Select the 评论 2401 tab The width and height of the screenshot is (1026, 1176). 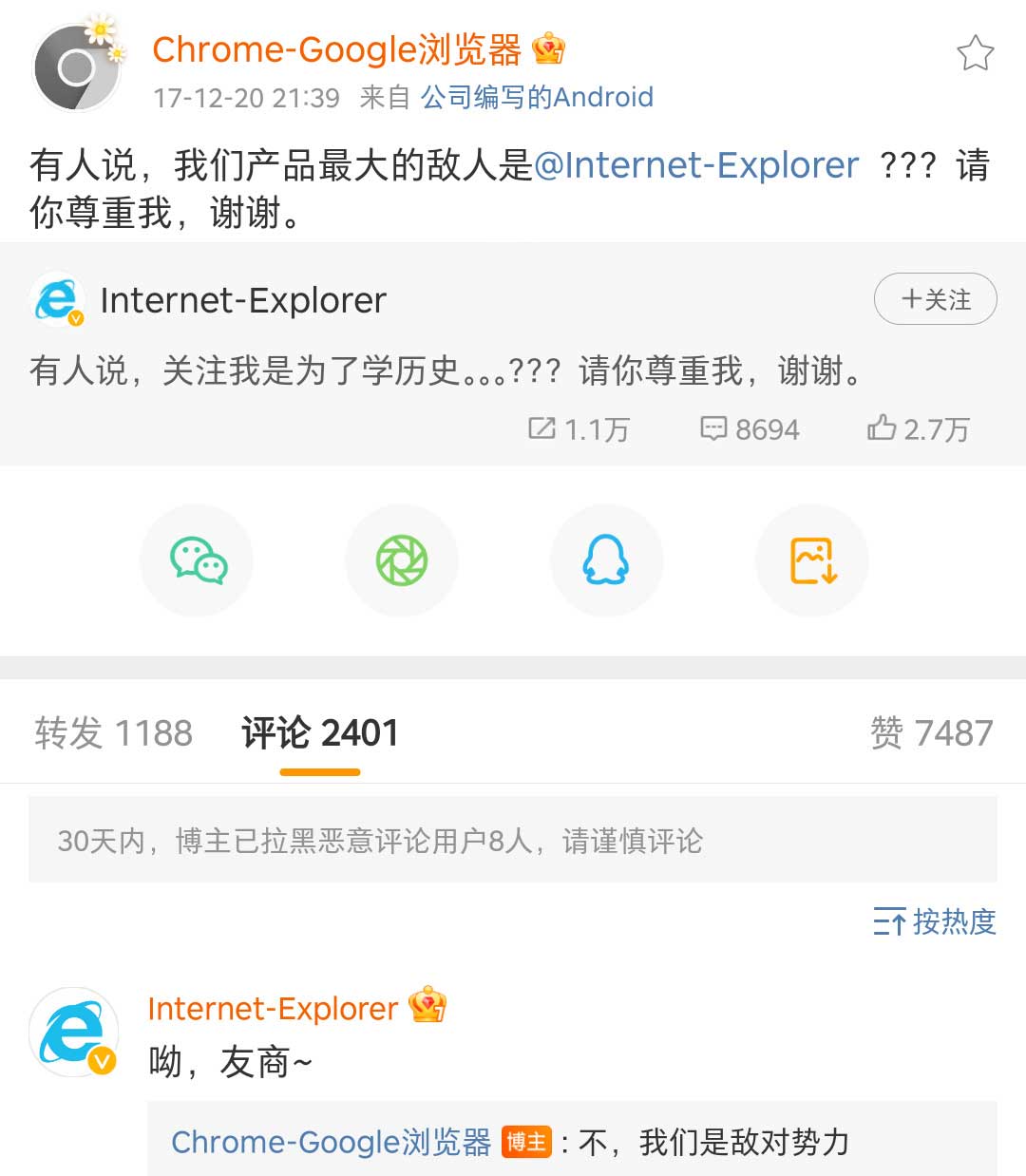320,733
